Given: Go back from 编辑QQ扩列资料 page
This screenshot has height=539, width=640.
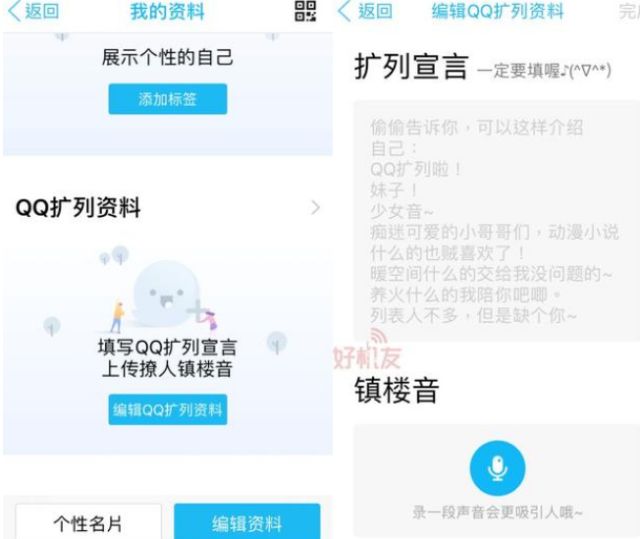Looking at the screenshot, I should [366, 13].
